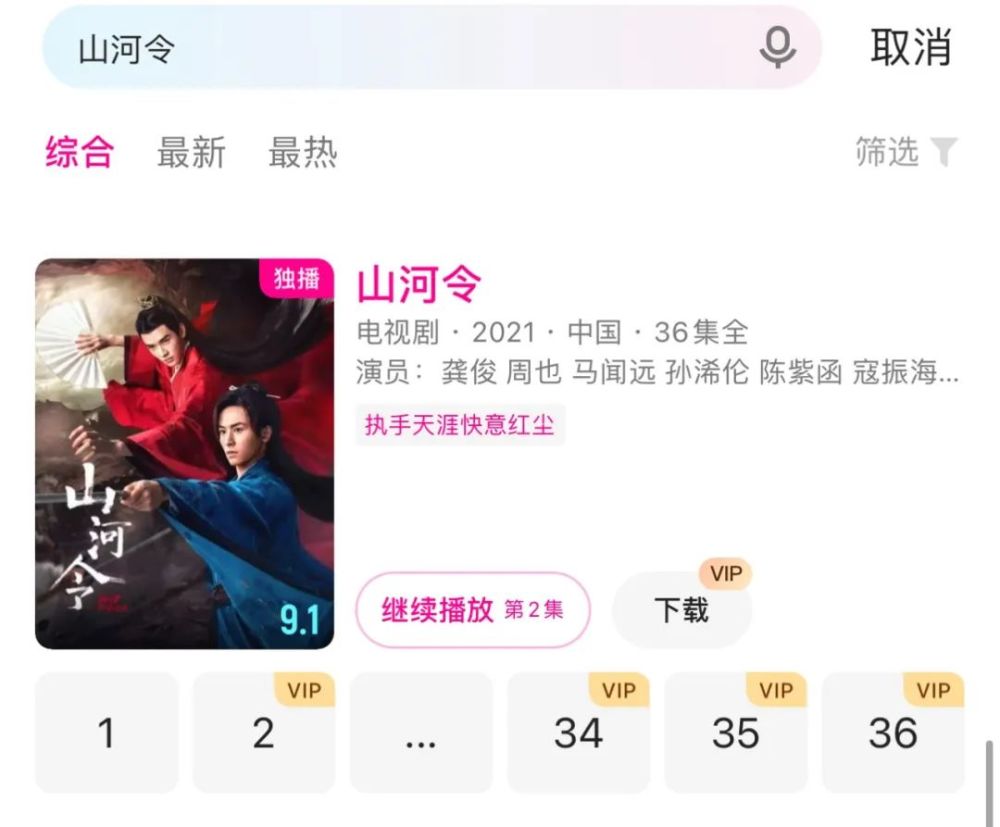
Task: Open the 山河令 title link
Action: tap(420, 286)
